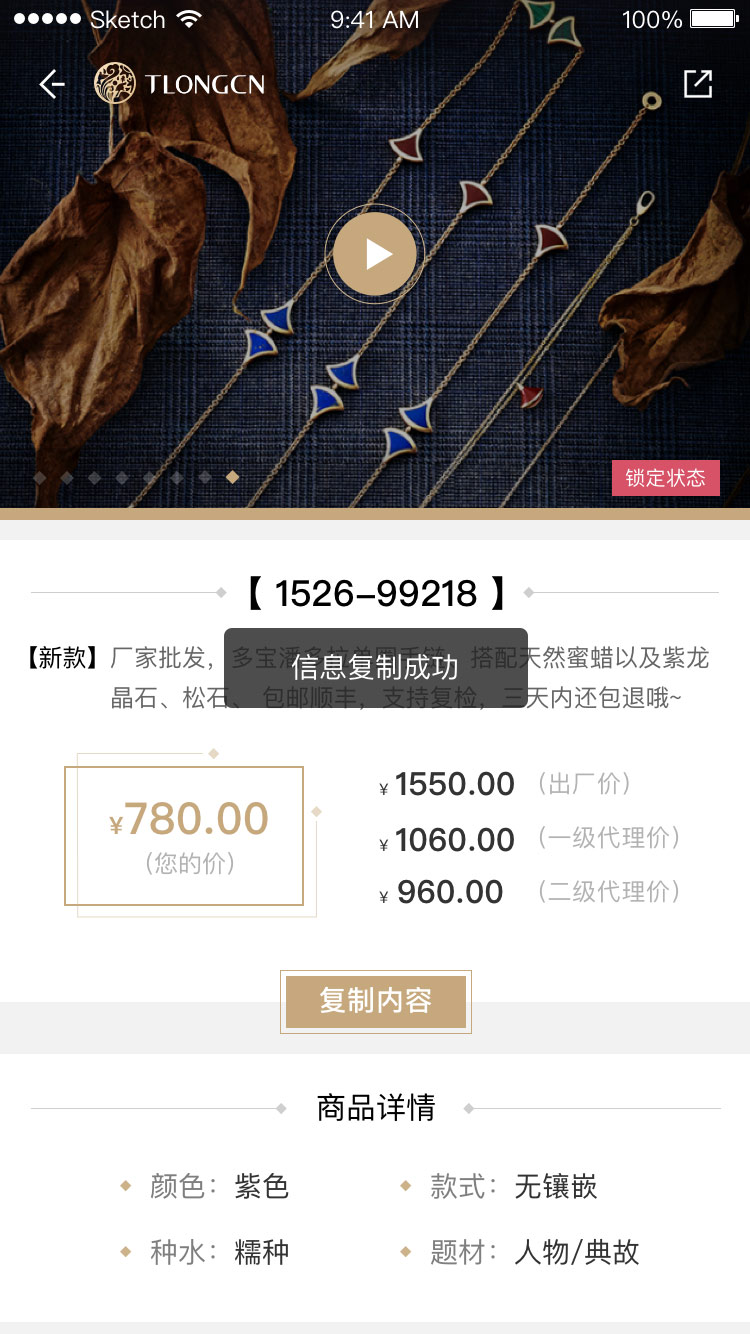
Task: Open the 商品详情 product details section
Action: click(x=375, y=1107)
